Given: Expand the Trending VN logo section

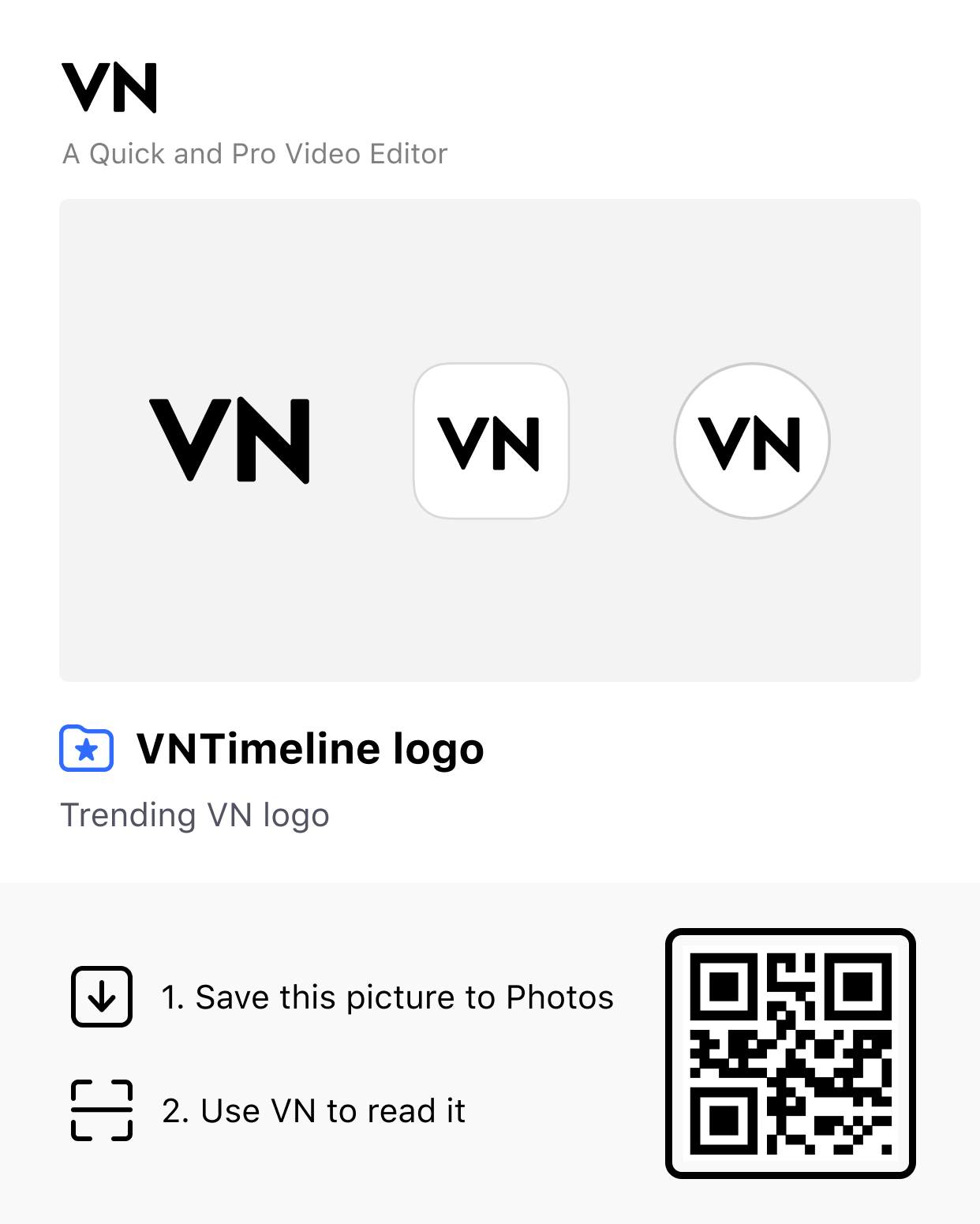Looking at the screenshot, I should pos(195,814).
